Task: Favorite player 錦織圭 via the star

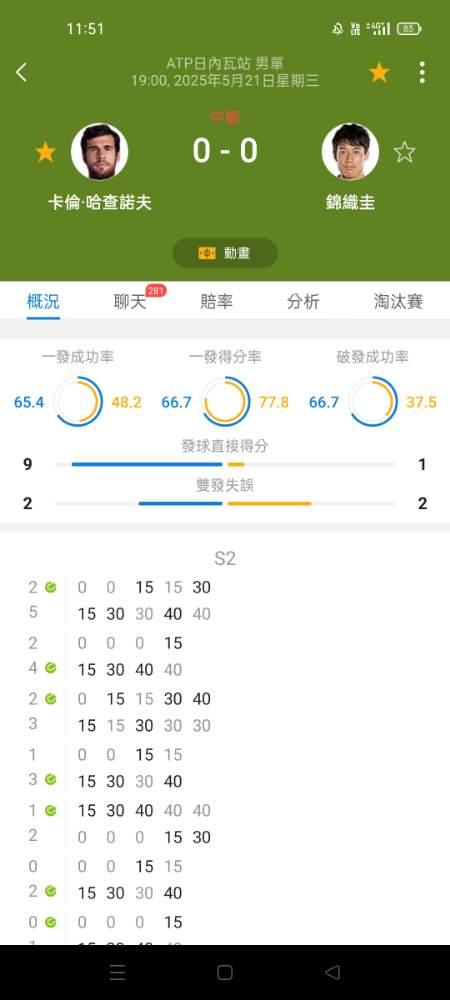Action: pyautogui.click(x=404, y=152)
